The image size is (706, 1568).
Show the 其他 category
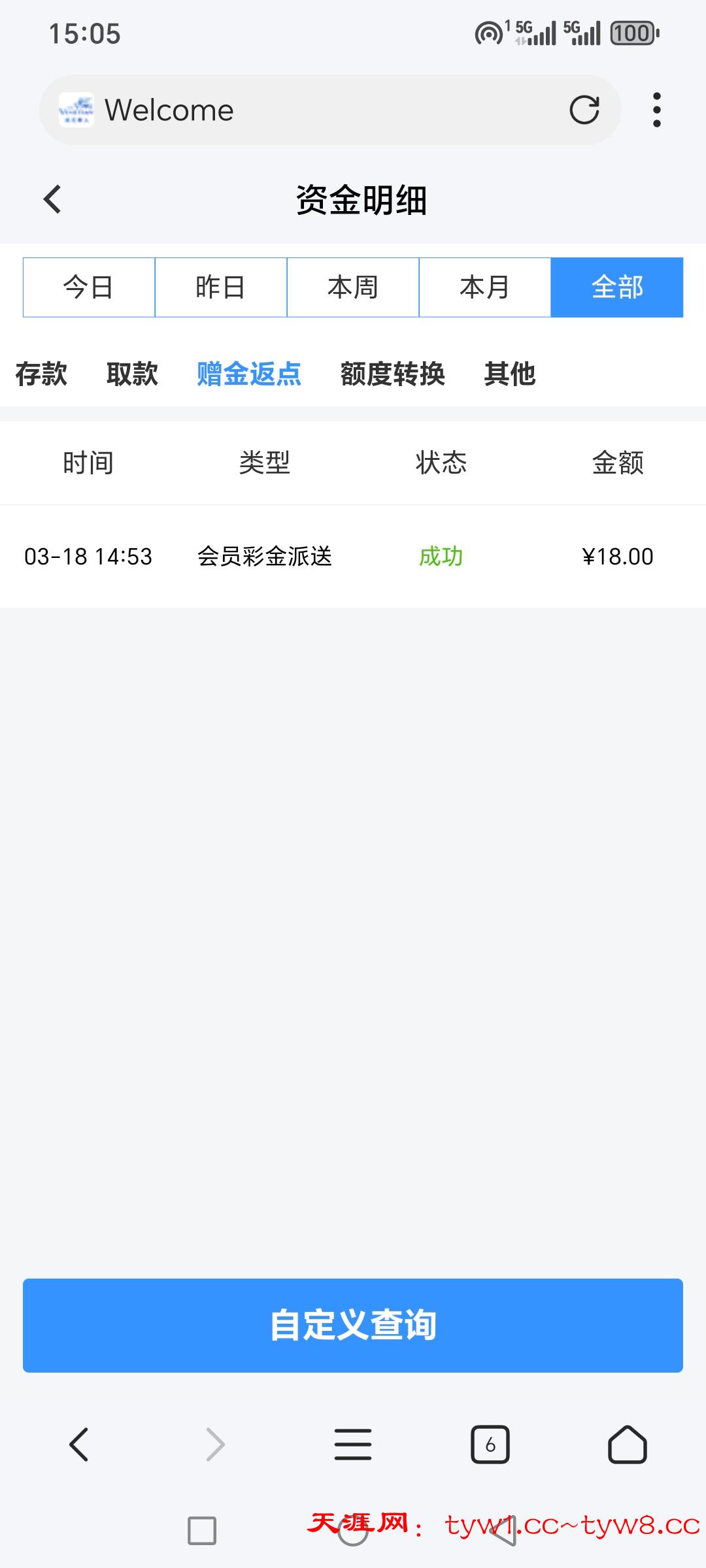click(x=510, y=374)
